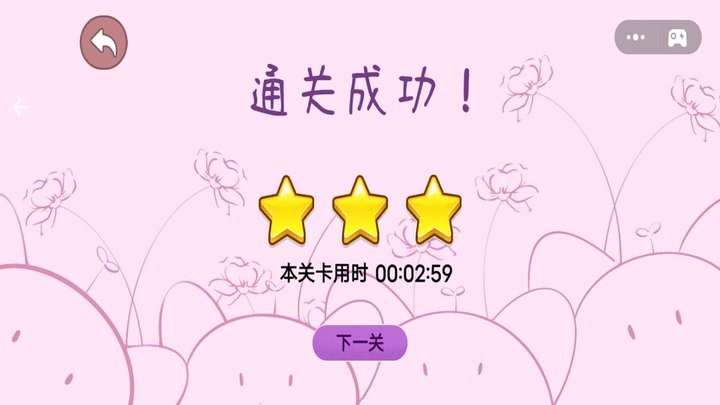Image resolution: width=720 pixels, height=405 pixels.
Task: Tap the faint left arrow at the screen edge
Action: click(18, 107)
